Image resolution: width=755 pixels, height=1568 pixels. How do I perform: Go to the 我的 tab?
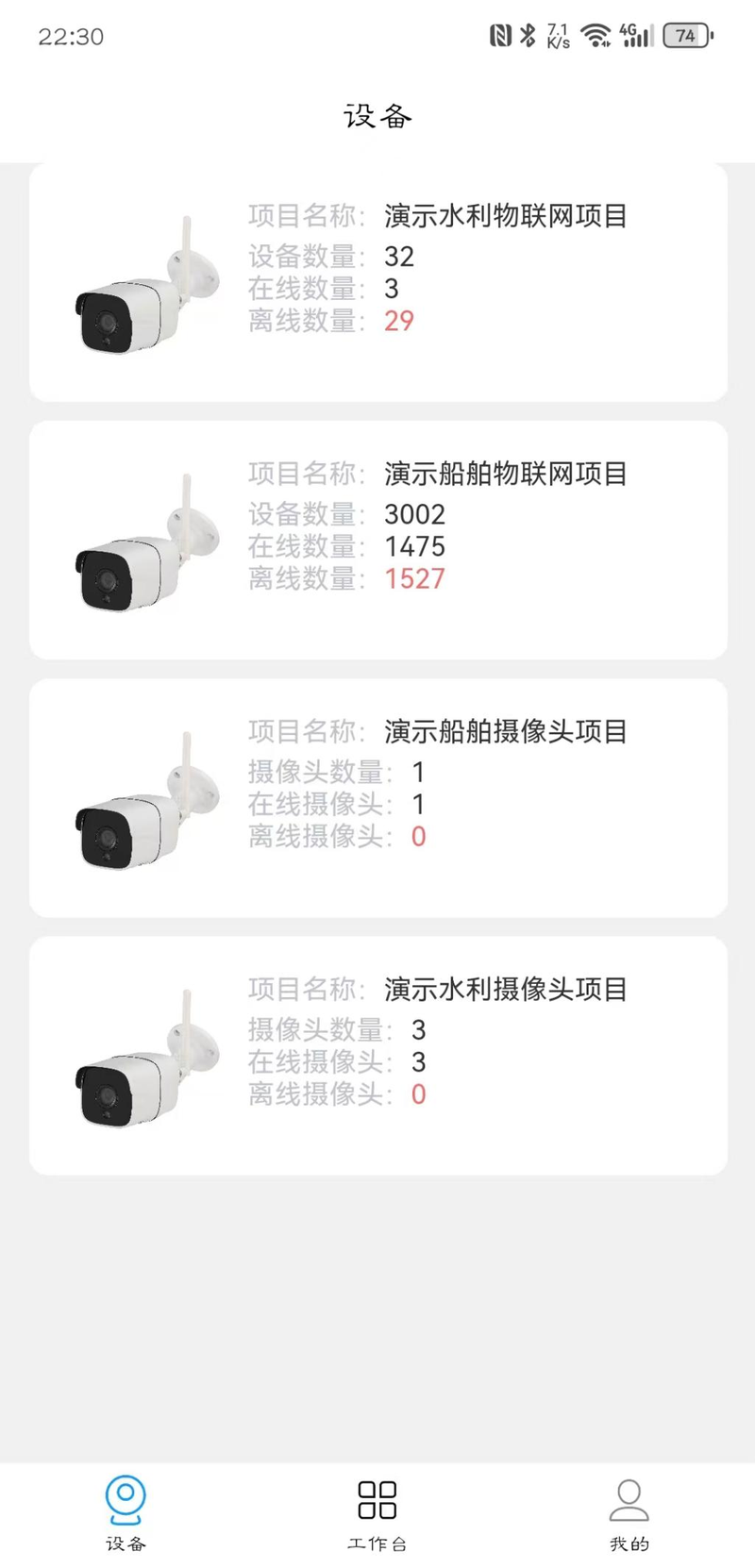pyautogui.click(x=629, y=1513)
